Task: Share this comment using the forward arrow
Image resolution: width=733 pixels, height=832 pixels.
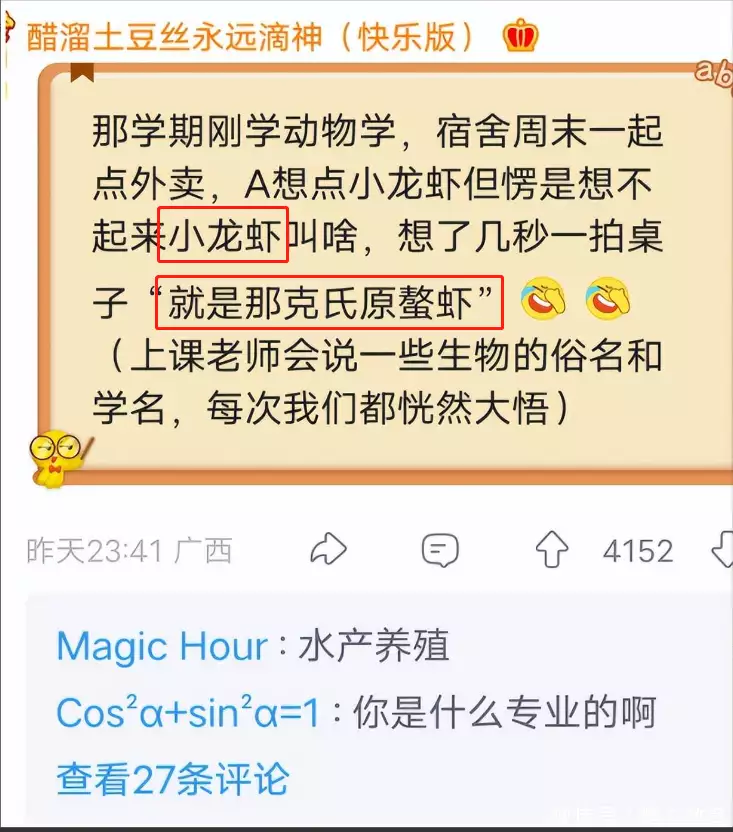Action: point(327,548)
